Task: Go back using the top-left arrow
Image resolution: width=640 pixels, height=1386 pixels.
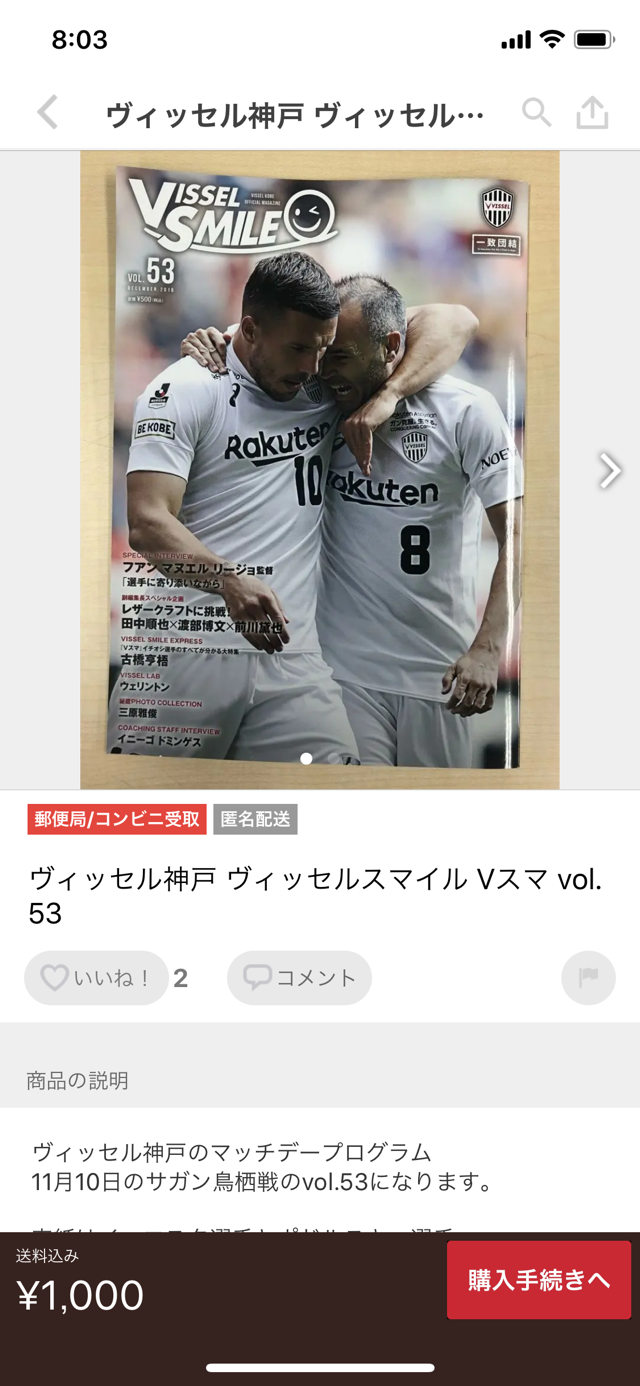Action: coord(47,113)
